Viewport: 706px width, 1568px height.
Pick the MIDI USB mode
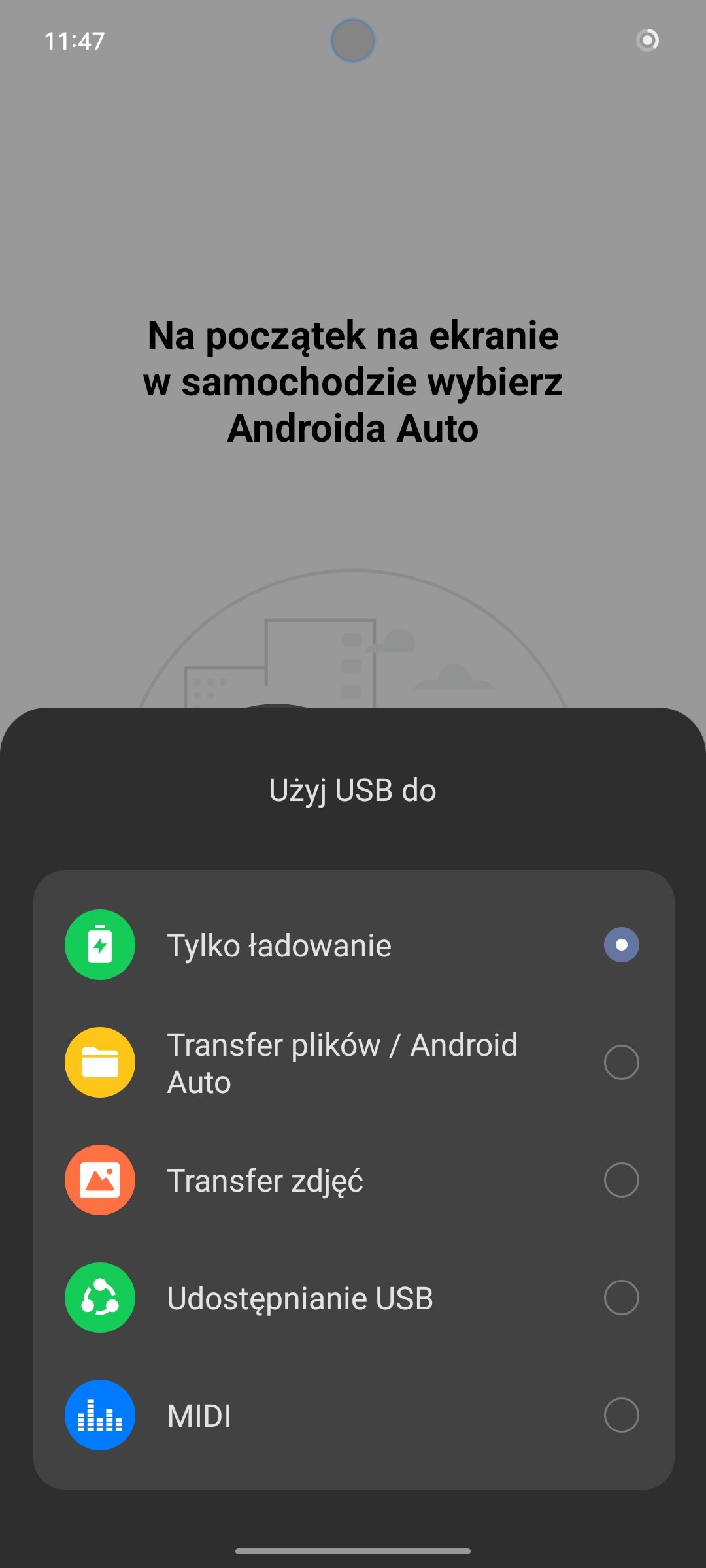click(353, 1415)
